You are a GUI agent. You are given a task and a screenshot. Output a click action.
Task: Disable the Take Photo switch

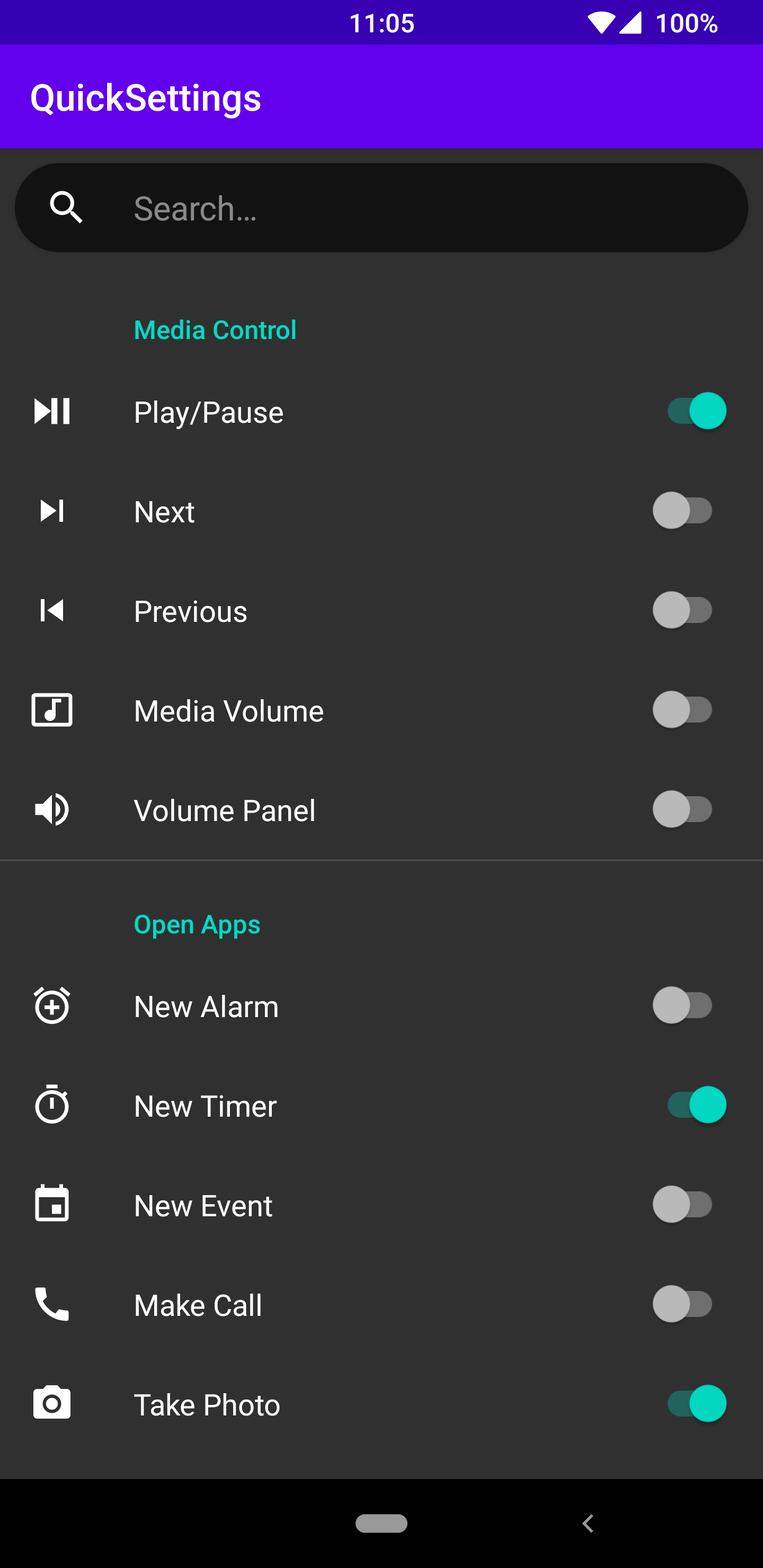[x=695, y=1404]
